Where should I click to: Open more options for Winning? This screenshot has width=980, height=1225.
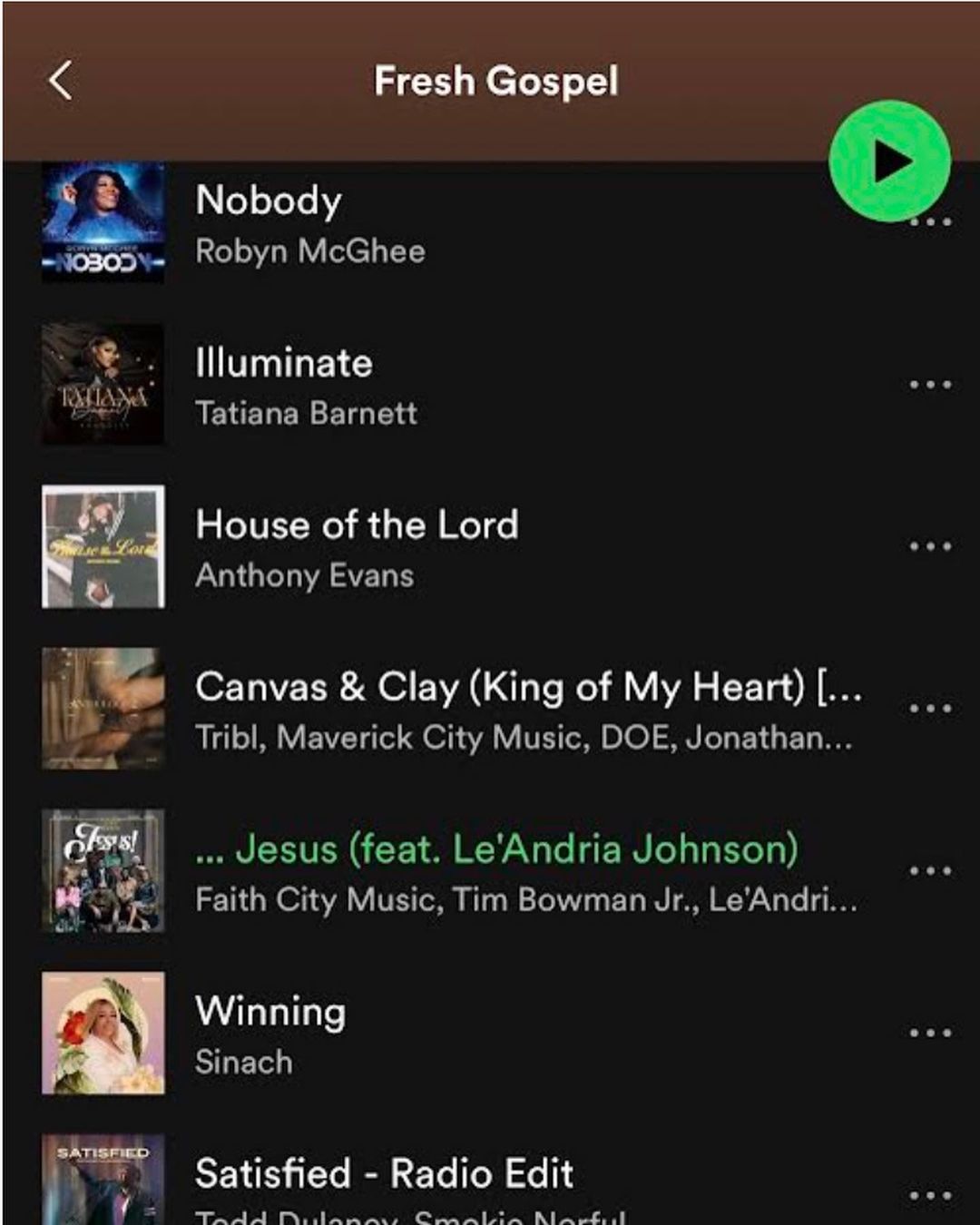pyautogui.click(x=930, y=1033)
